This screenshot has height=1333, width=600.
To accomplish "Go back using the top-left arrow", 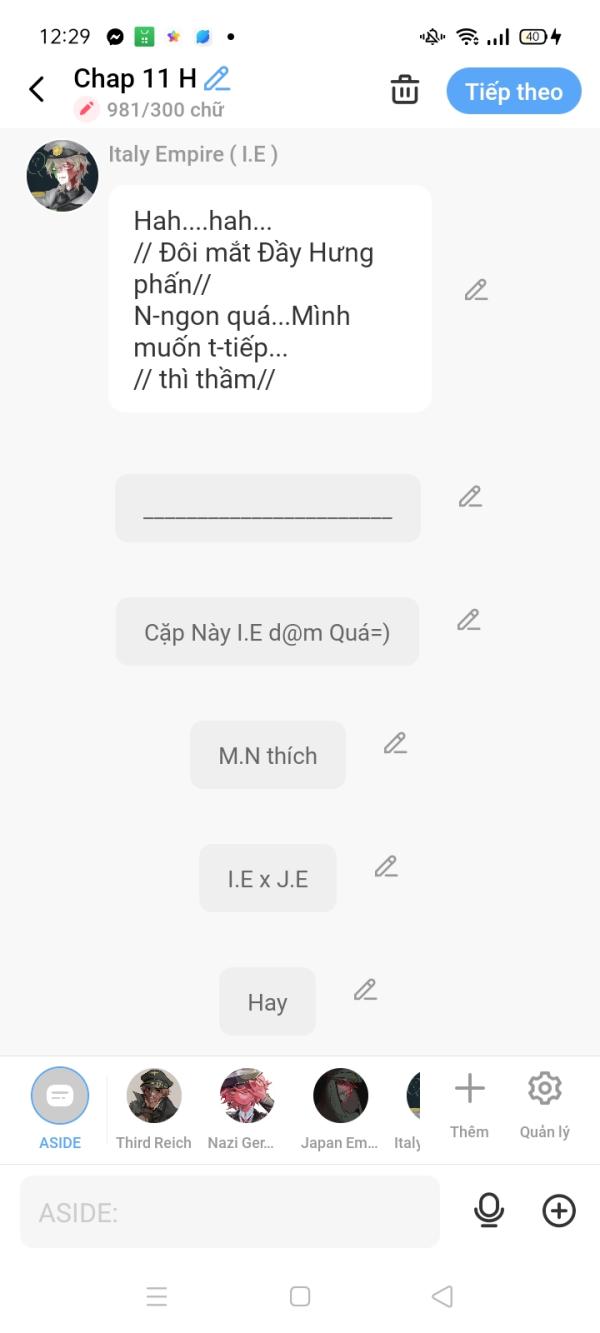I will [x=37, y=90].
